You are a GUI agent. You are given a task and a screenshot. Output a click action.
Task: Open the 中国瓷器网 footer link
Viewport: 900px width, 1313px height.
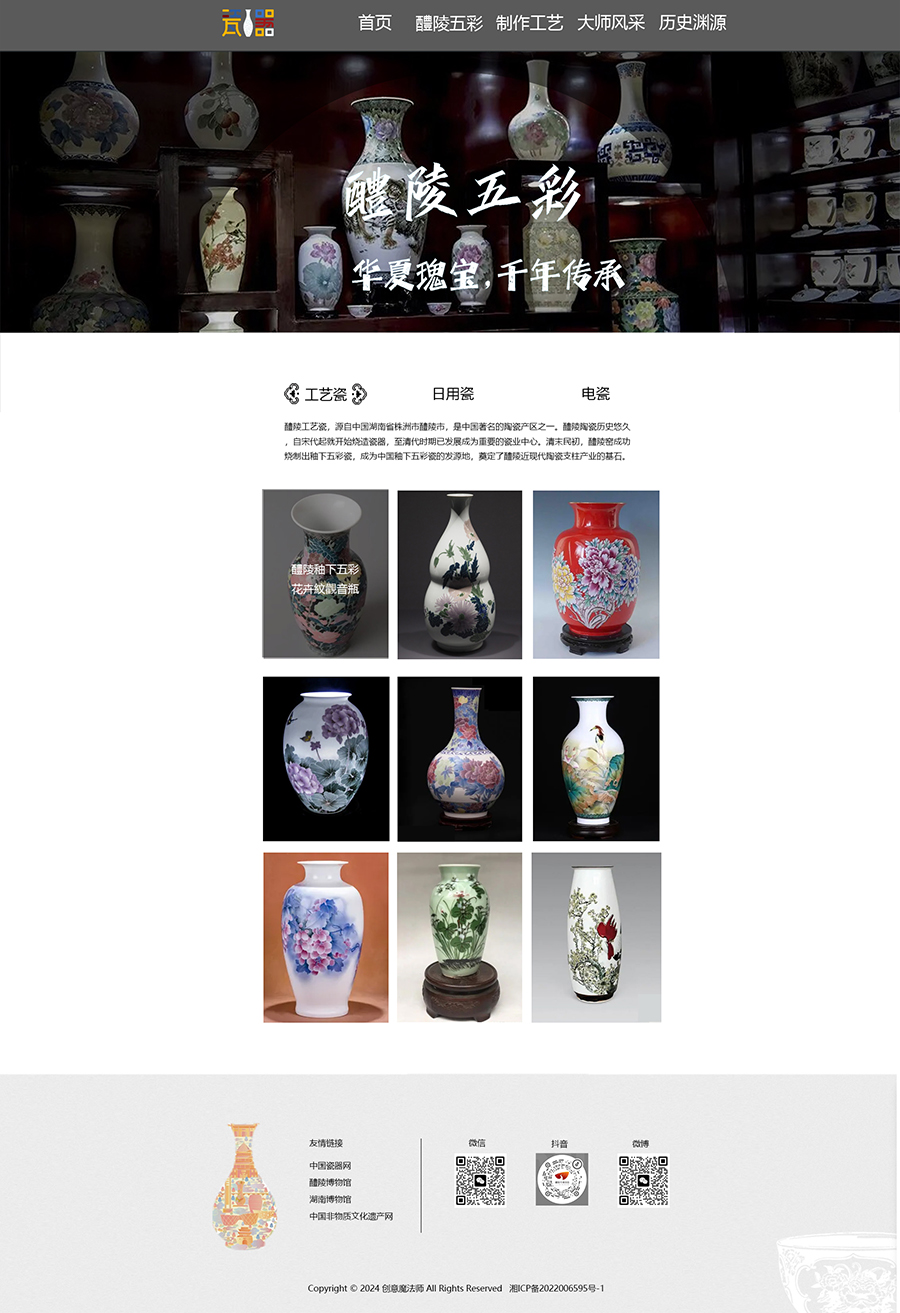[x=330, y=1166]
